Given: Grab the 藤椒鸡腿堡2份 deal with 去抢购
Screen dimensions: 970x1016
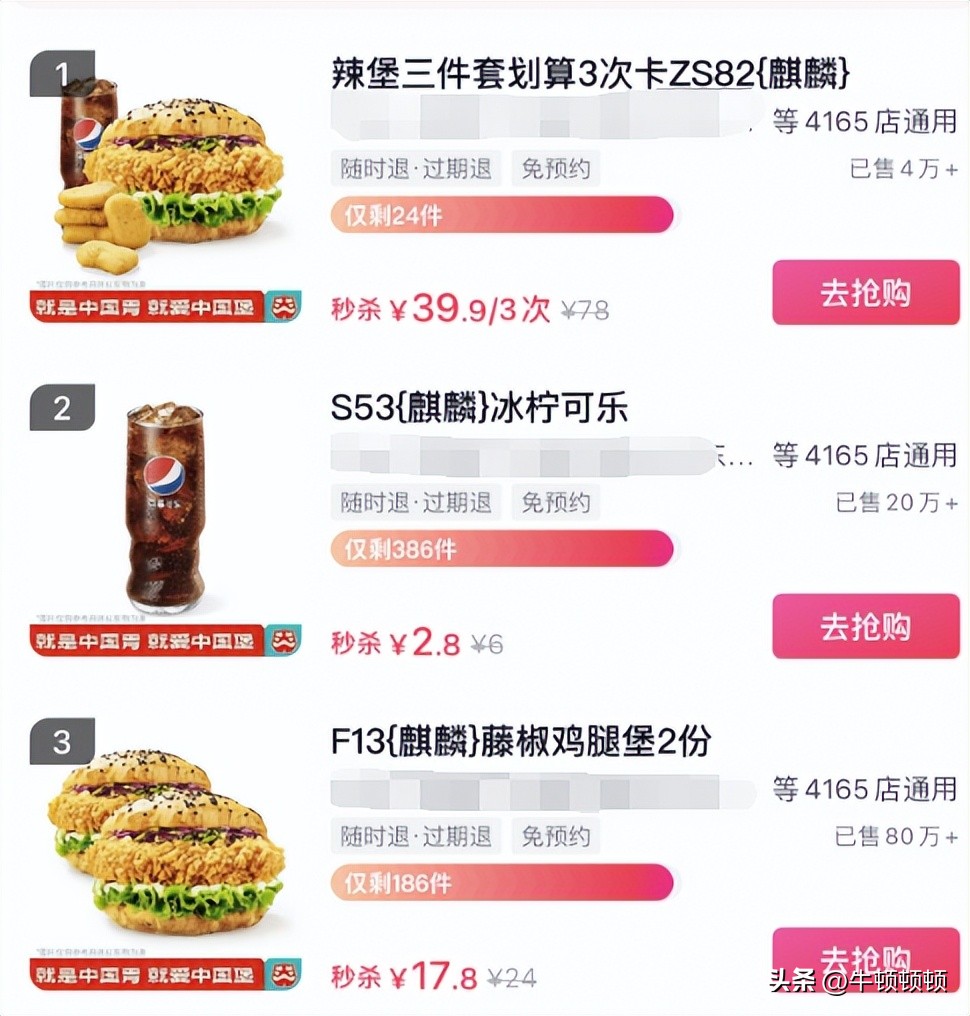Looking at the screenshot, I should pos(865,952).
